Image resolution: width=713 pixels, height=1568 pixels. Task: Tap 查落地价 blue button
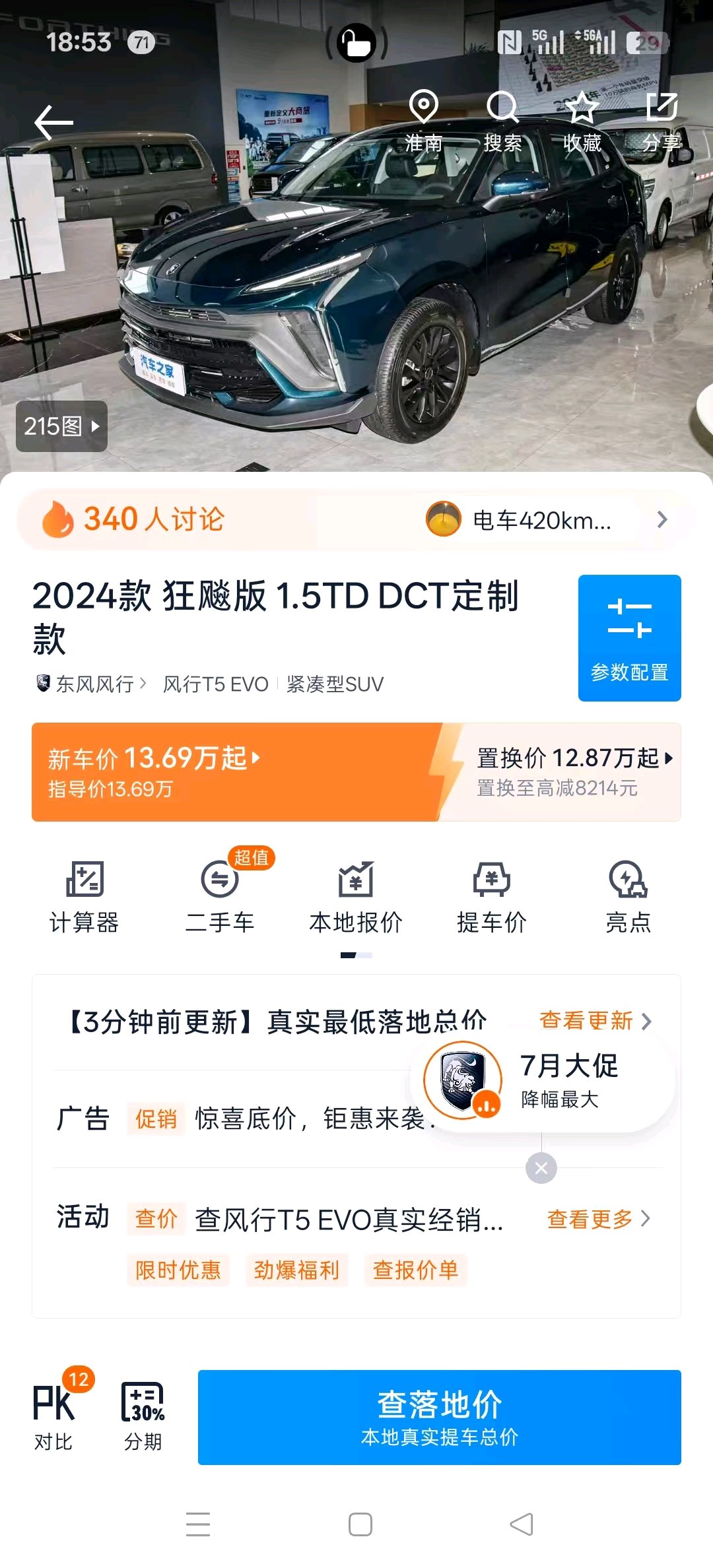click(x=440, y=1418)
